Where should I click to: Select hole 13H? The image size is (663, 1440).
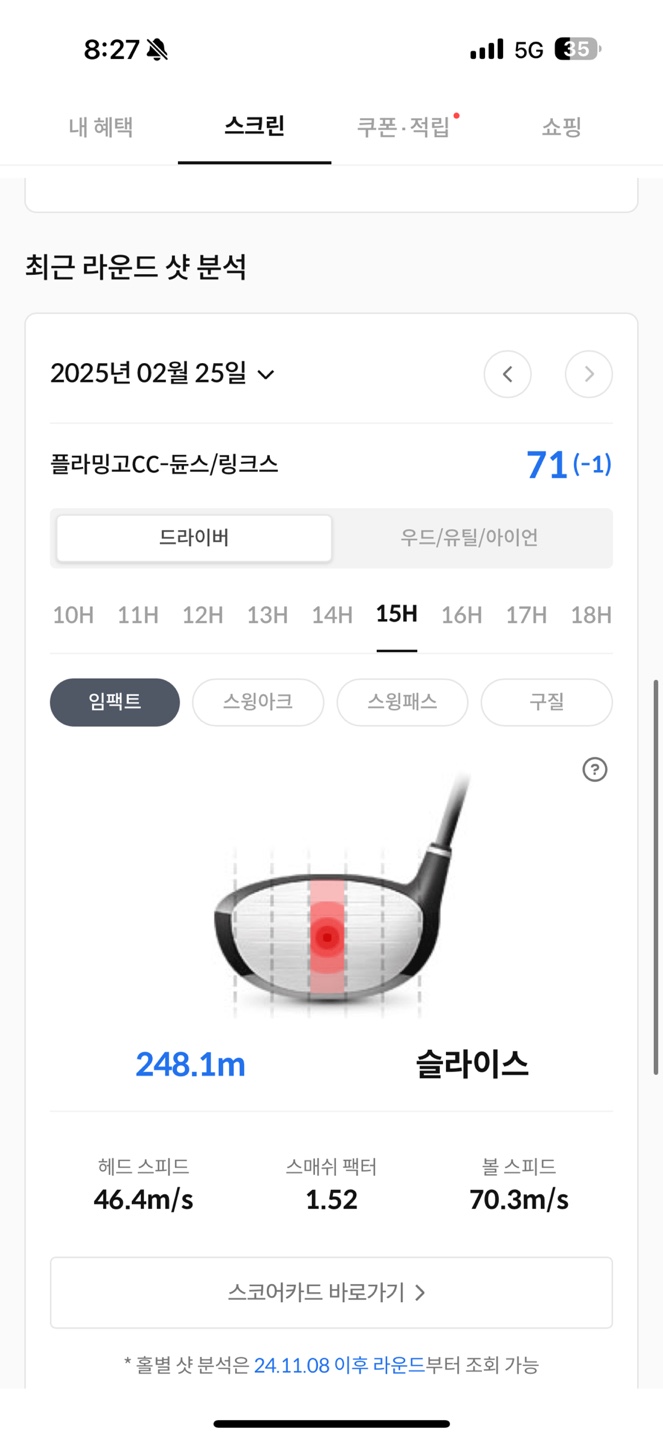[x=267, y=615]
